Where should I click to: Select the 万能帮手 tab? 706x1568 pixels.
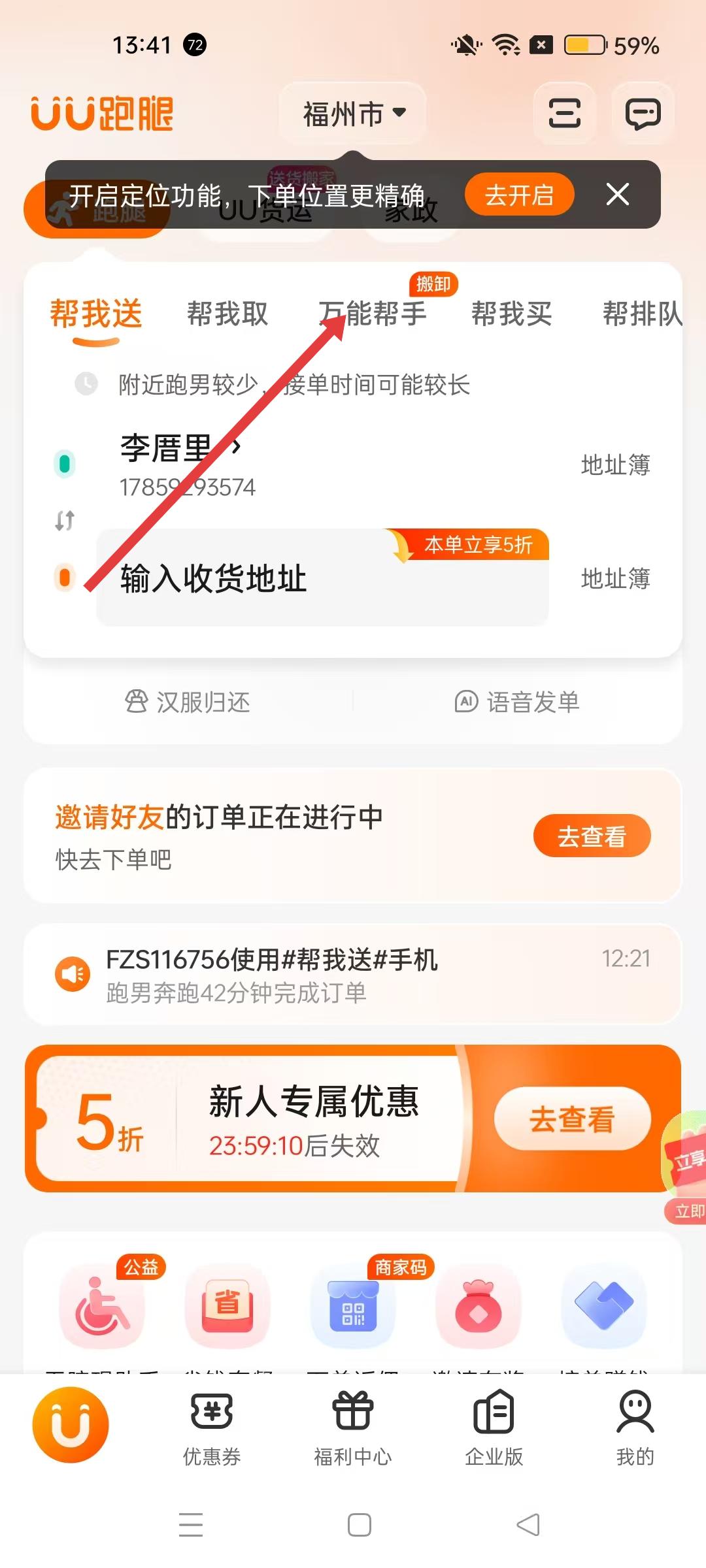[373, 314]
